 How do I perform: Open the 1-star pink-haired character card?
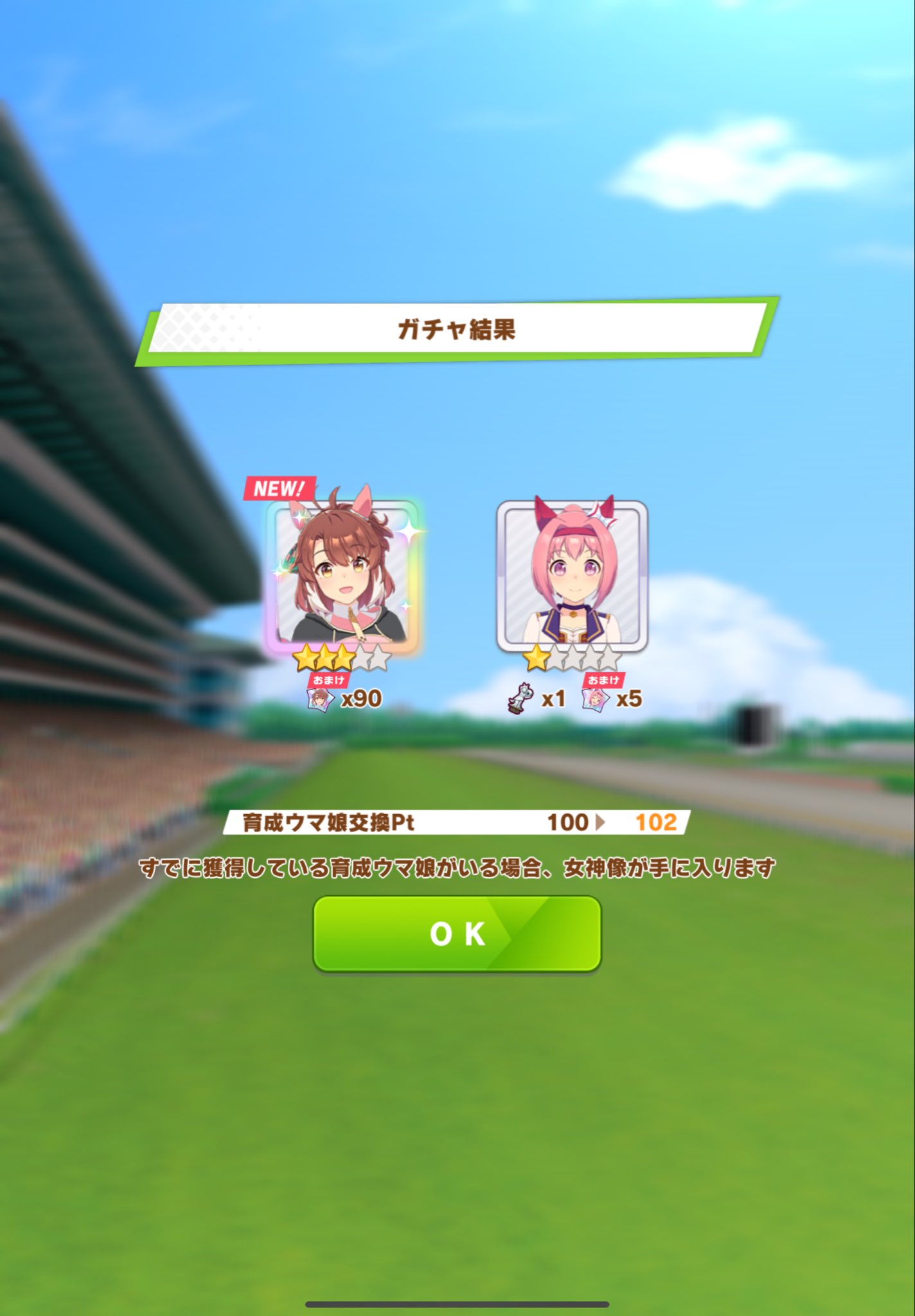pos(572,574)
